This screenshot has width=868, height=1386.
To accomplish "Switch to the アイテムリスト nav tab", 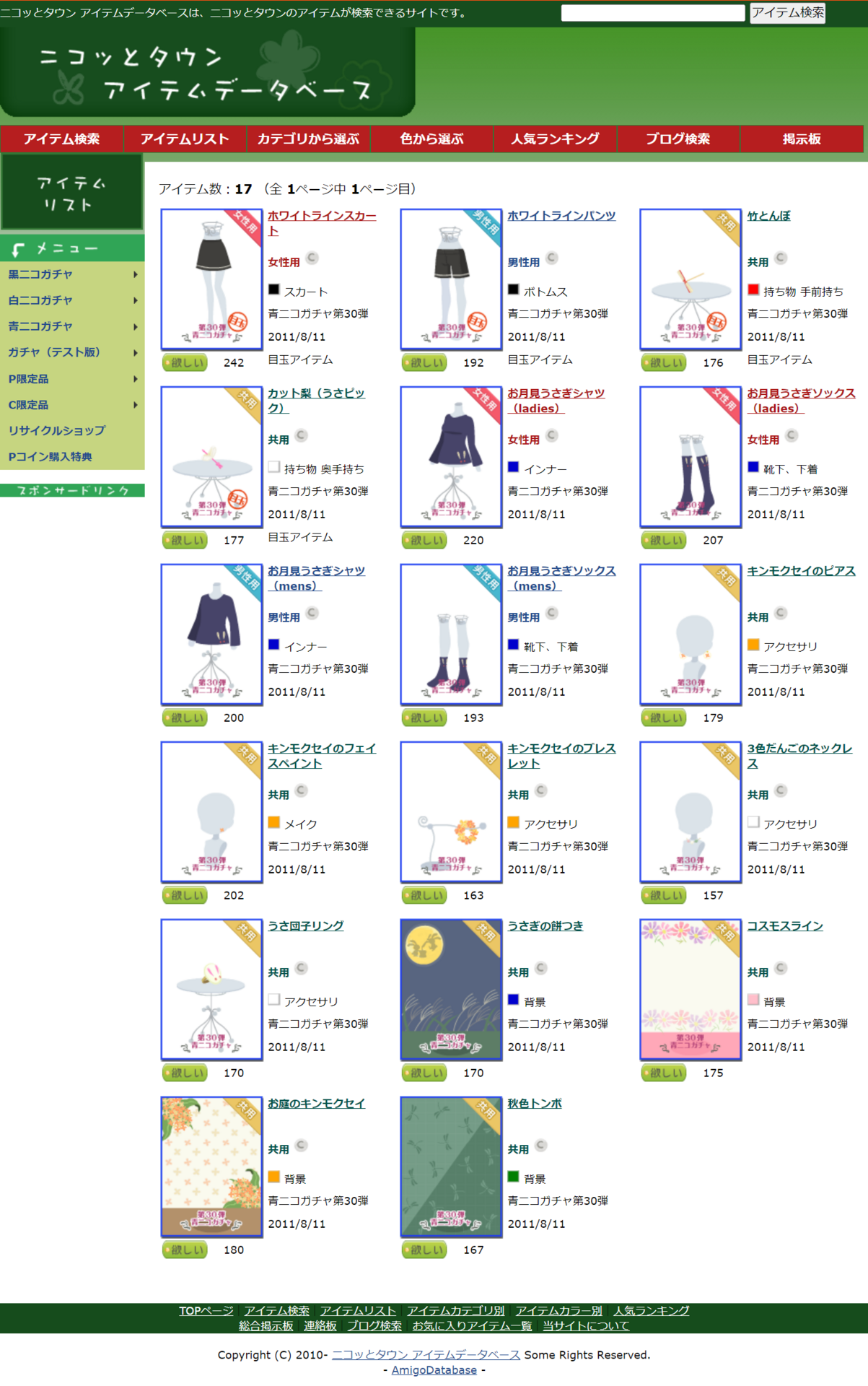I will click(185, 139).
